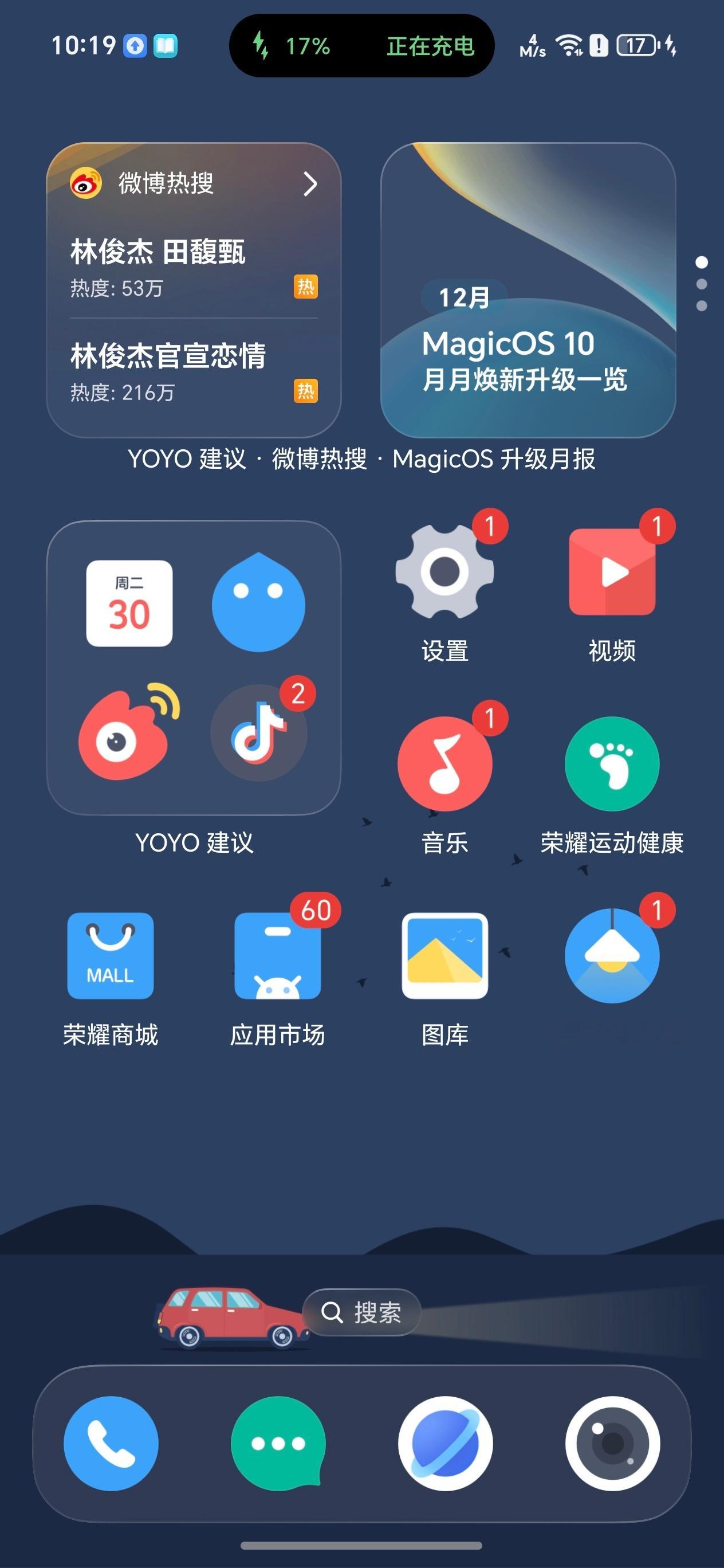Launch the 视频 video app
This screenshot has height=1568, width=724.
click(613, 571)
